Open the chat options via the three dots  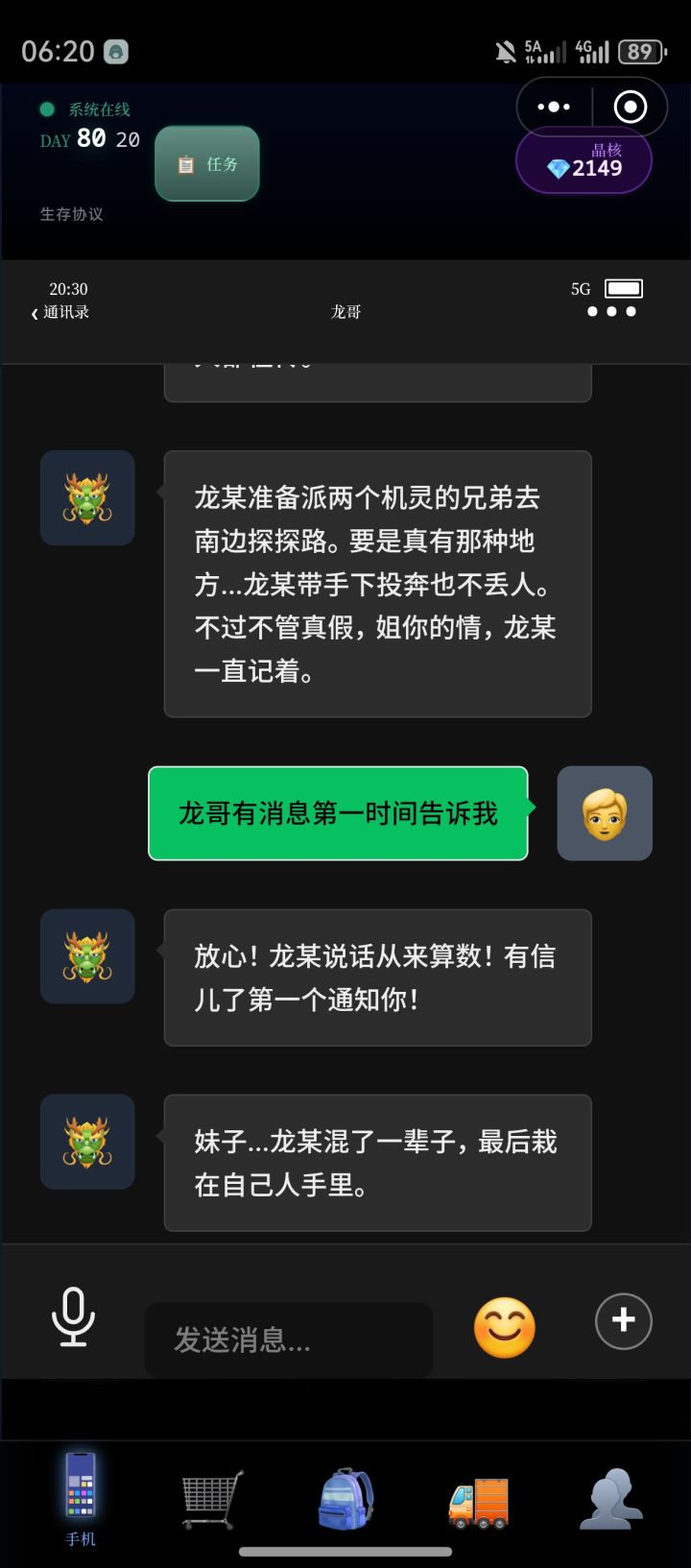(611, 311)
